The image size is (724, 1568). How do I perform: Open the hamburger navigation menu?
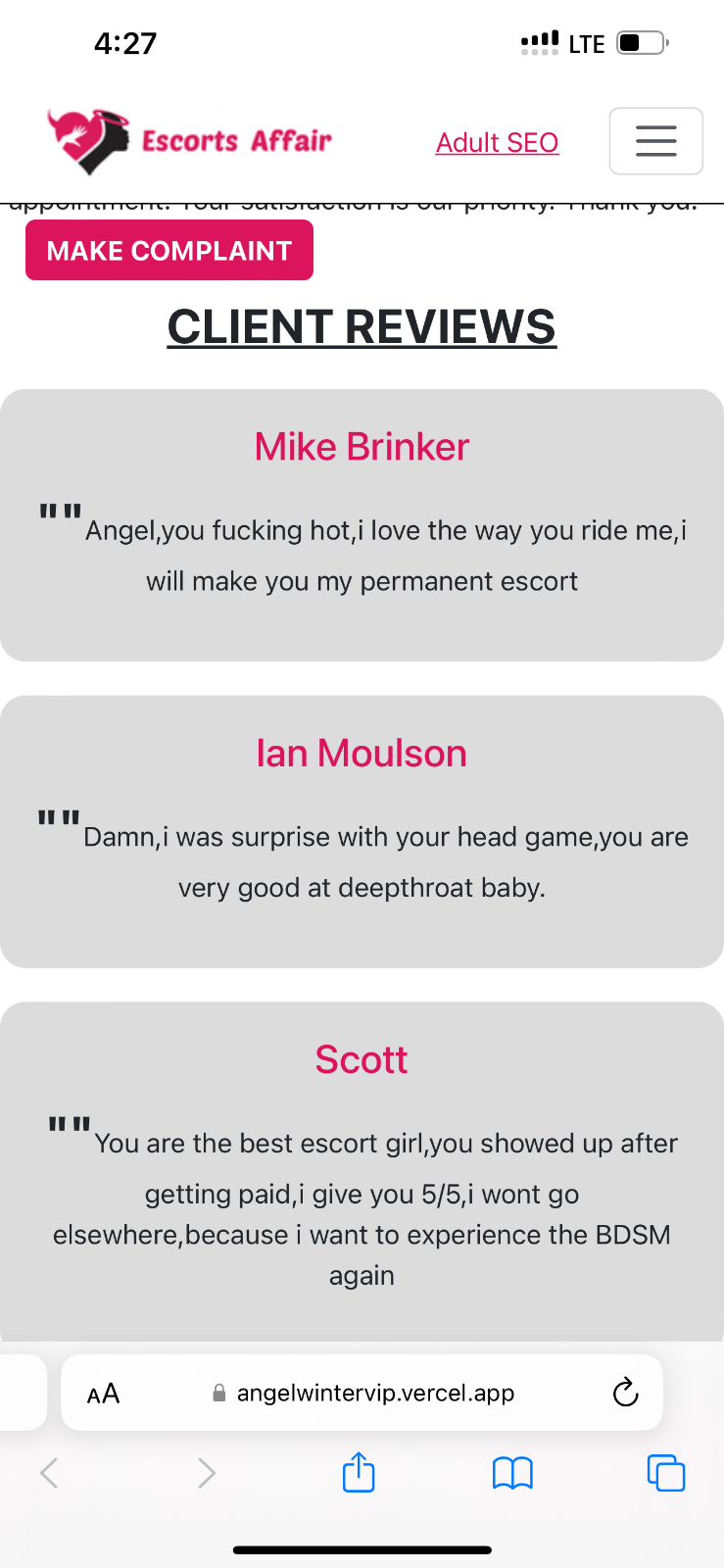click(x=655, y=141)
